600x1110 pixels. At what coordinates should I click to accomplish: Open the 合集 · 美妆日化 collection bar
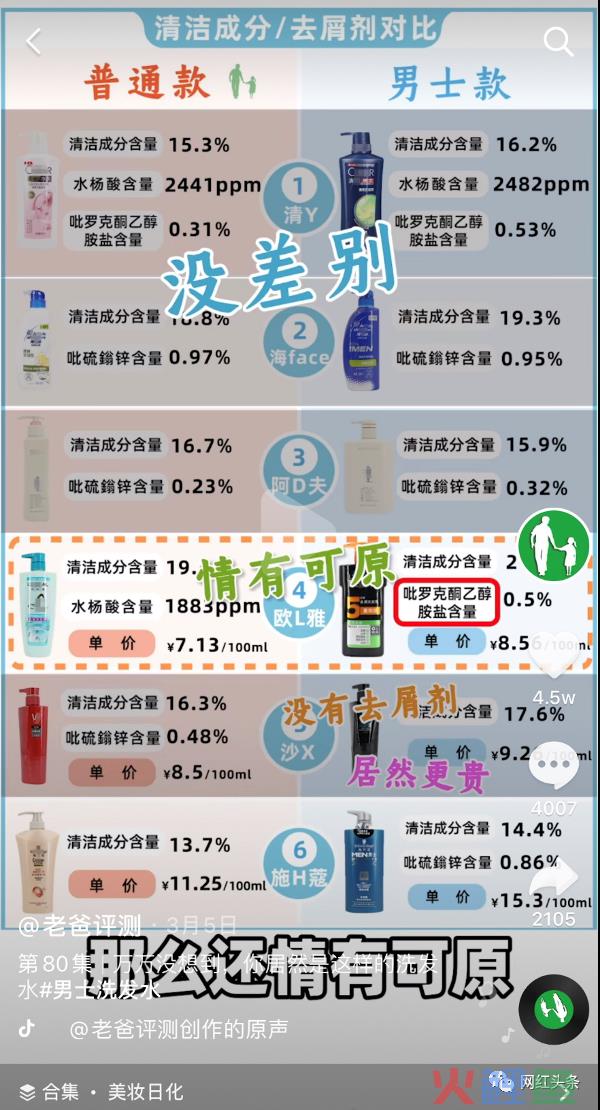coord(300,1090)
